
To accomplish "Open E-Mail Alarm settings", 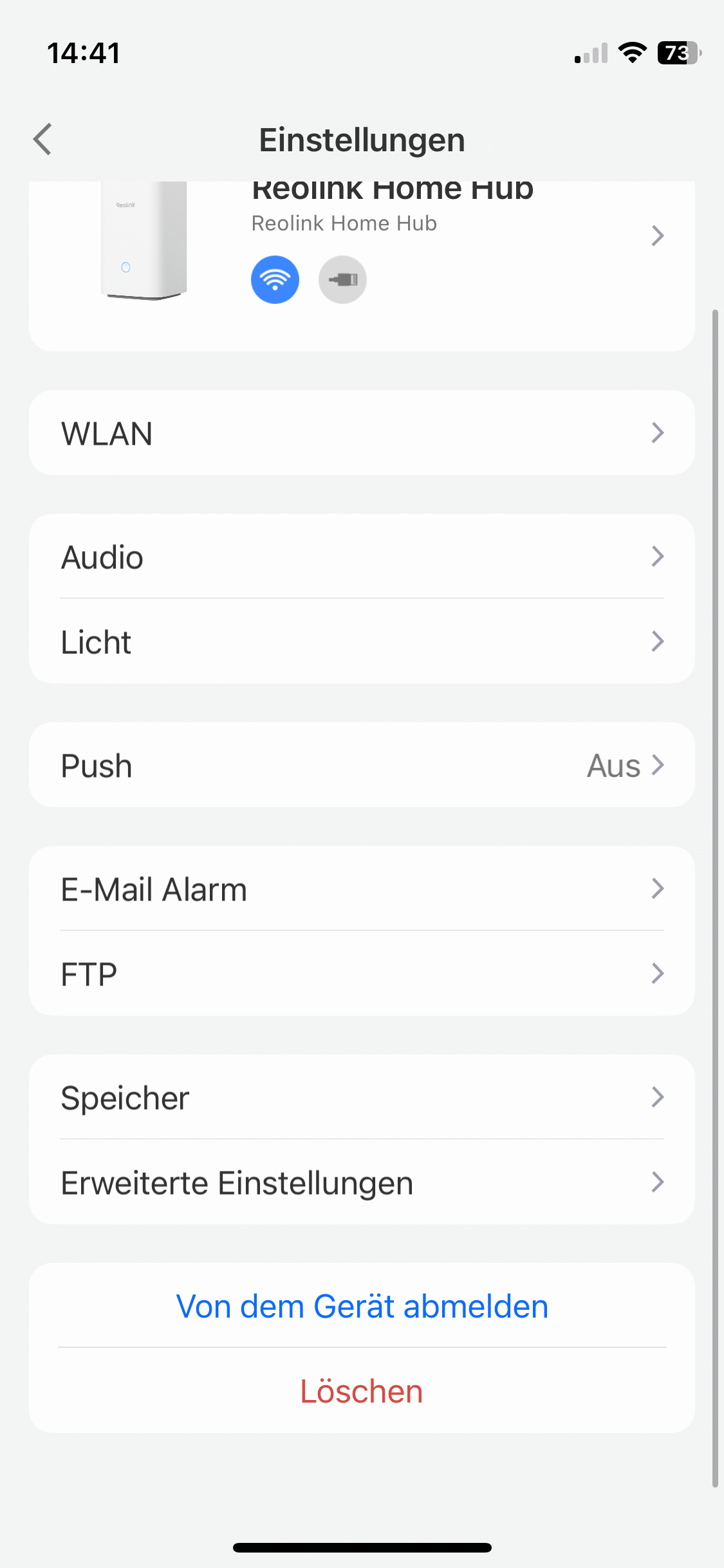I will (x=362, y=889).
